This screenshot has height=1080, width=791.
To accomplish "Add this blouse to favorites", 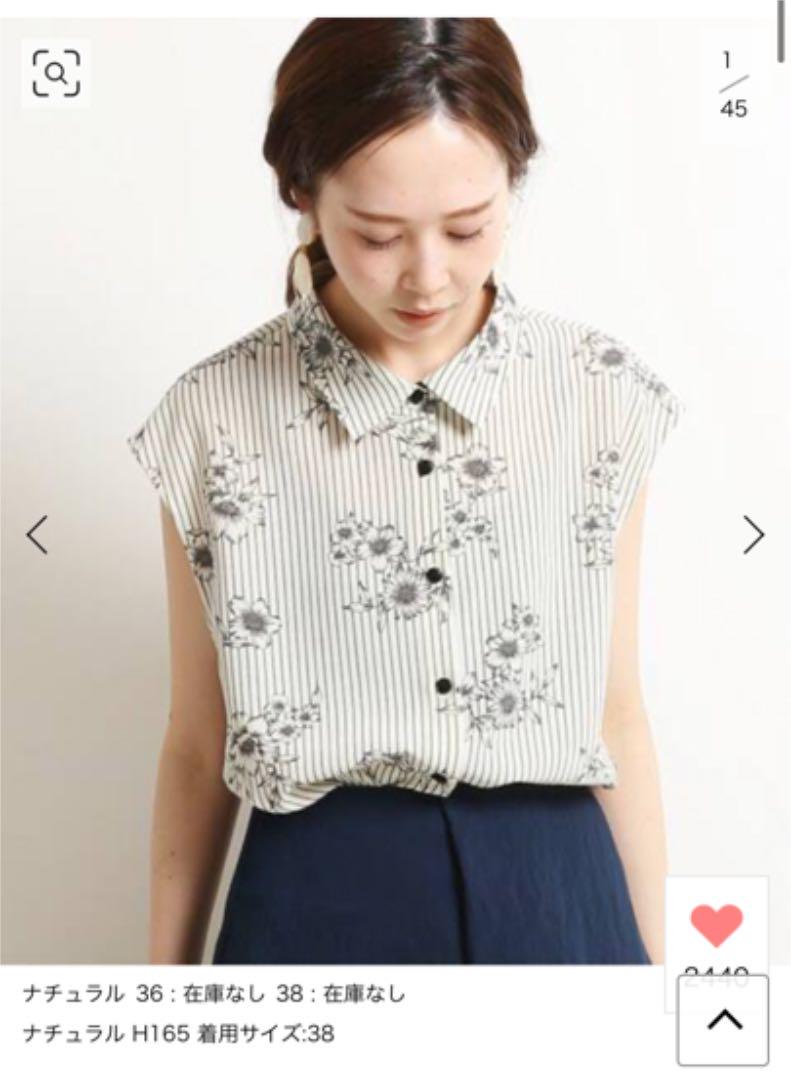I will 716,928.
